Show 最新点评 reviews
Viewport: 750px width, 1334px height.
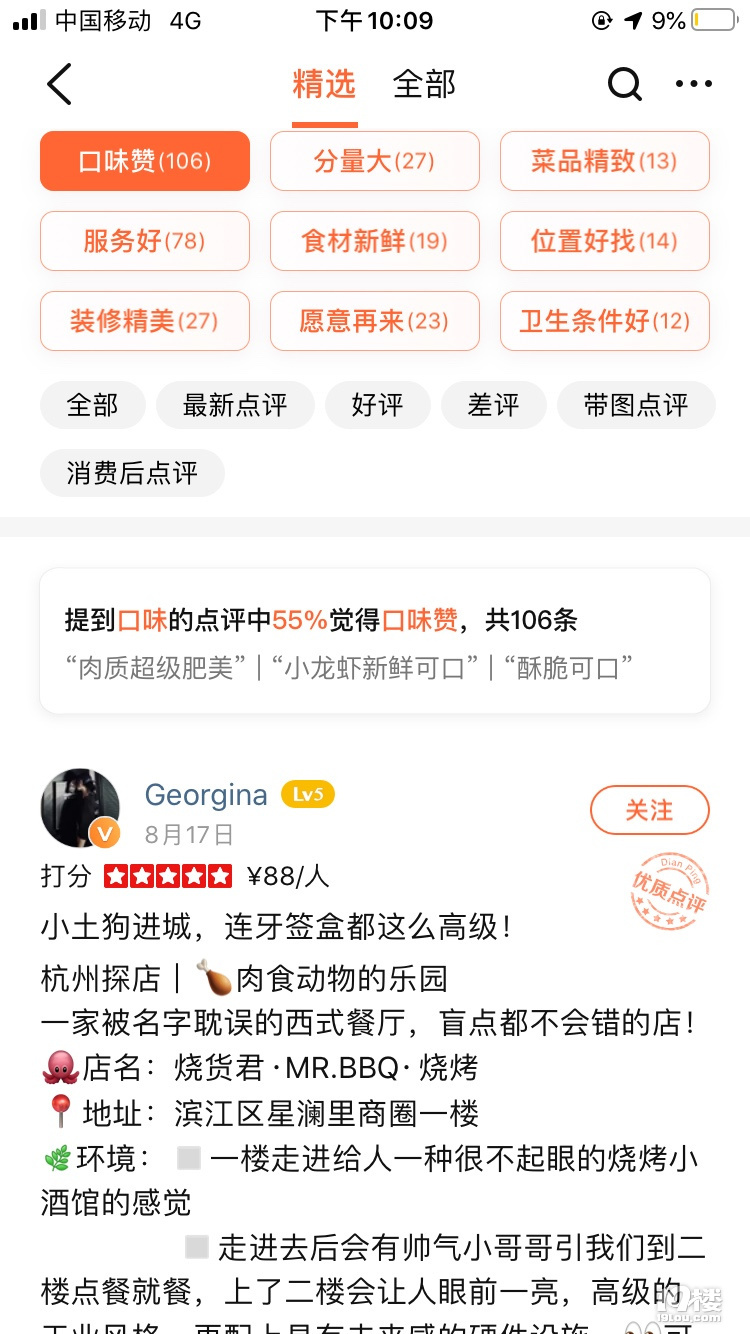[235, 405]
